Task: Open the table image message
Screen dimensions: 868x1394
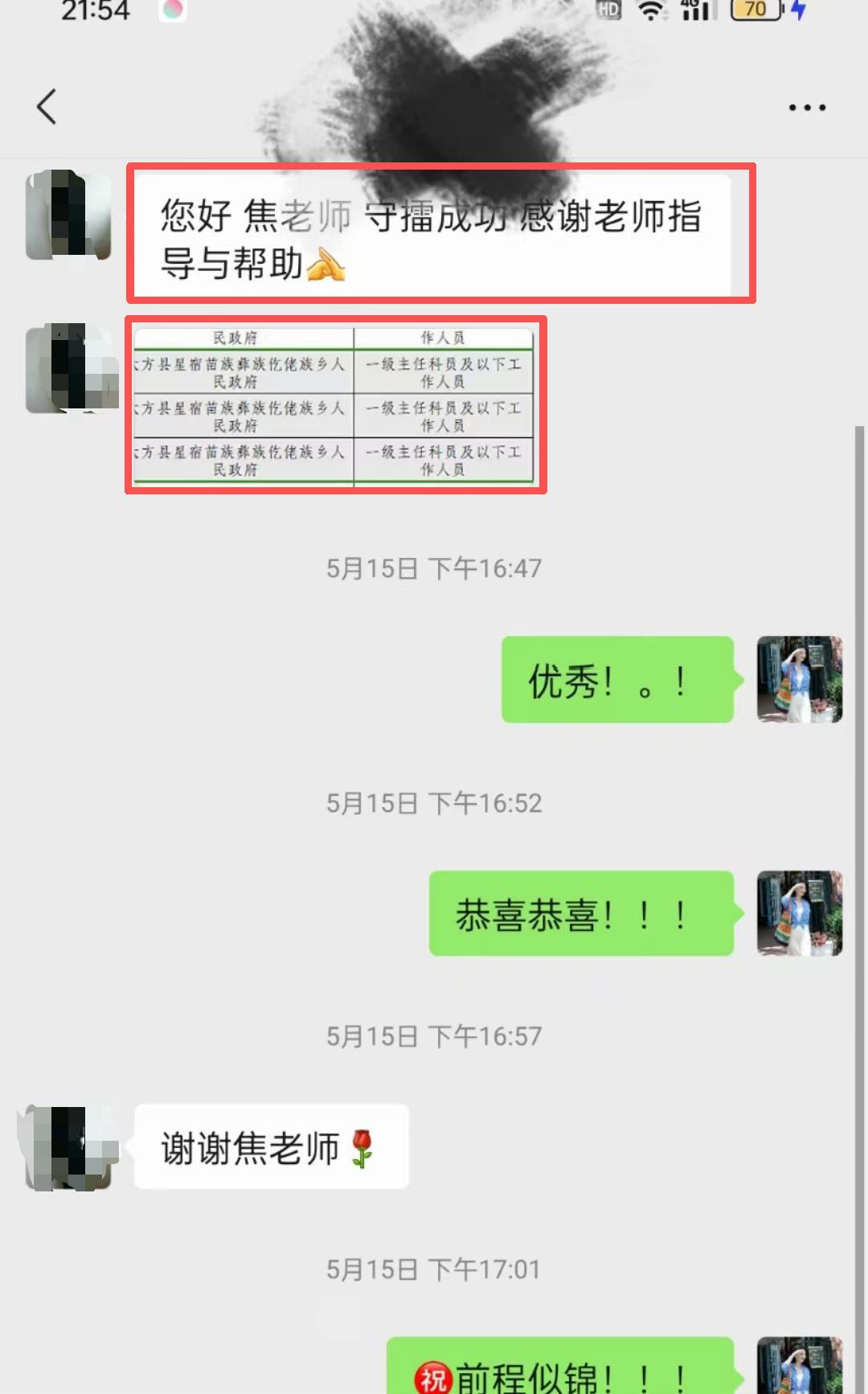Action: click(x=334, y=404)
